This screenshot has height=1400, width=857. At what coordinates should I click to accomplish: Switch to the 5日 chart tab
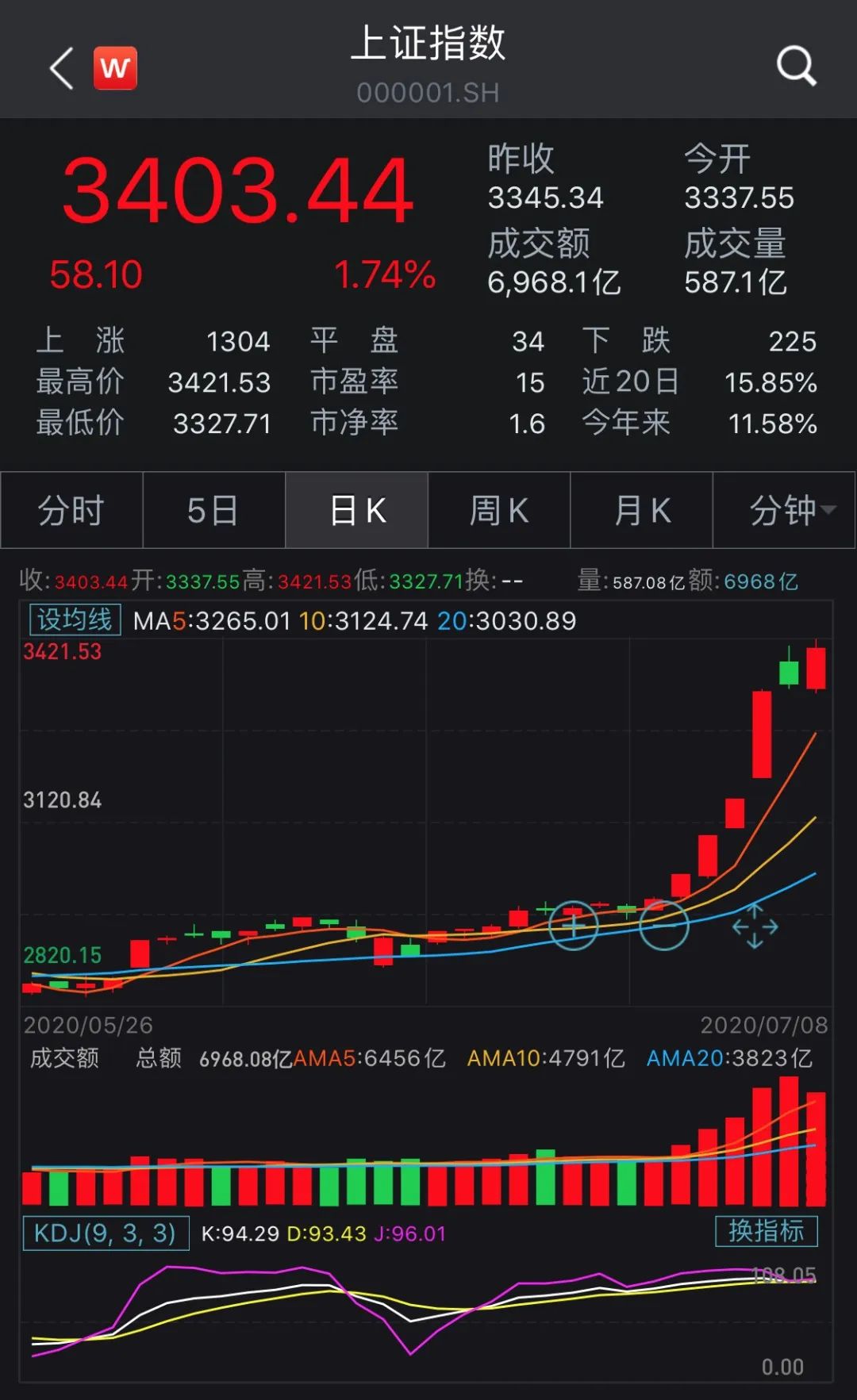click(213, 510)
